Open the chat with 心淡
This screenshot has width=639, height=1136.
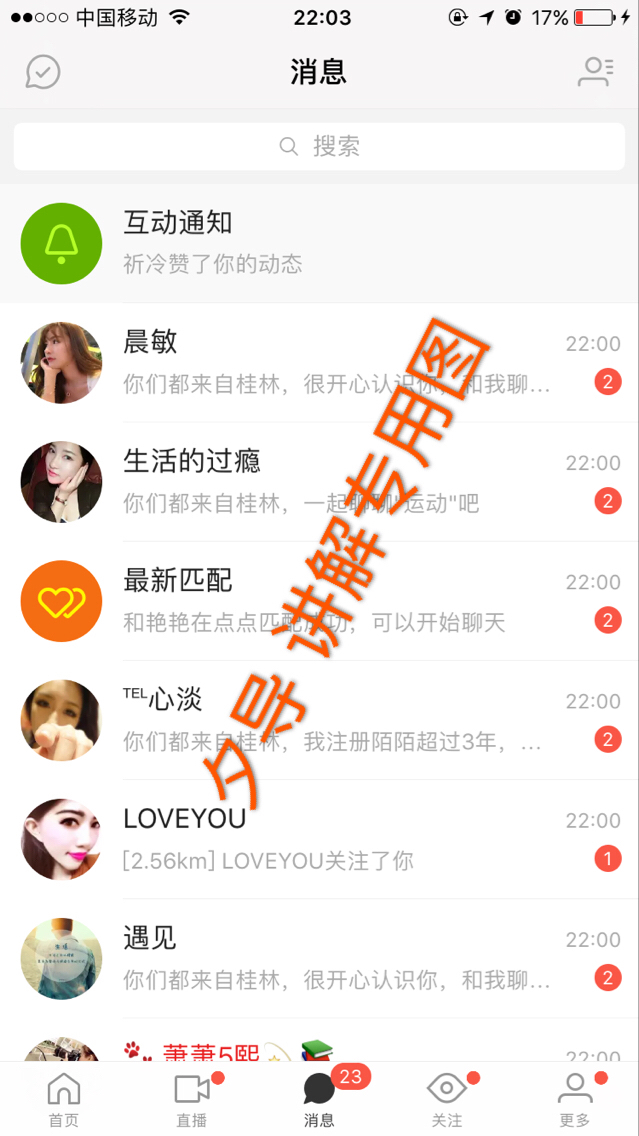click(x=319, y=720)
